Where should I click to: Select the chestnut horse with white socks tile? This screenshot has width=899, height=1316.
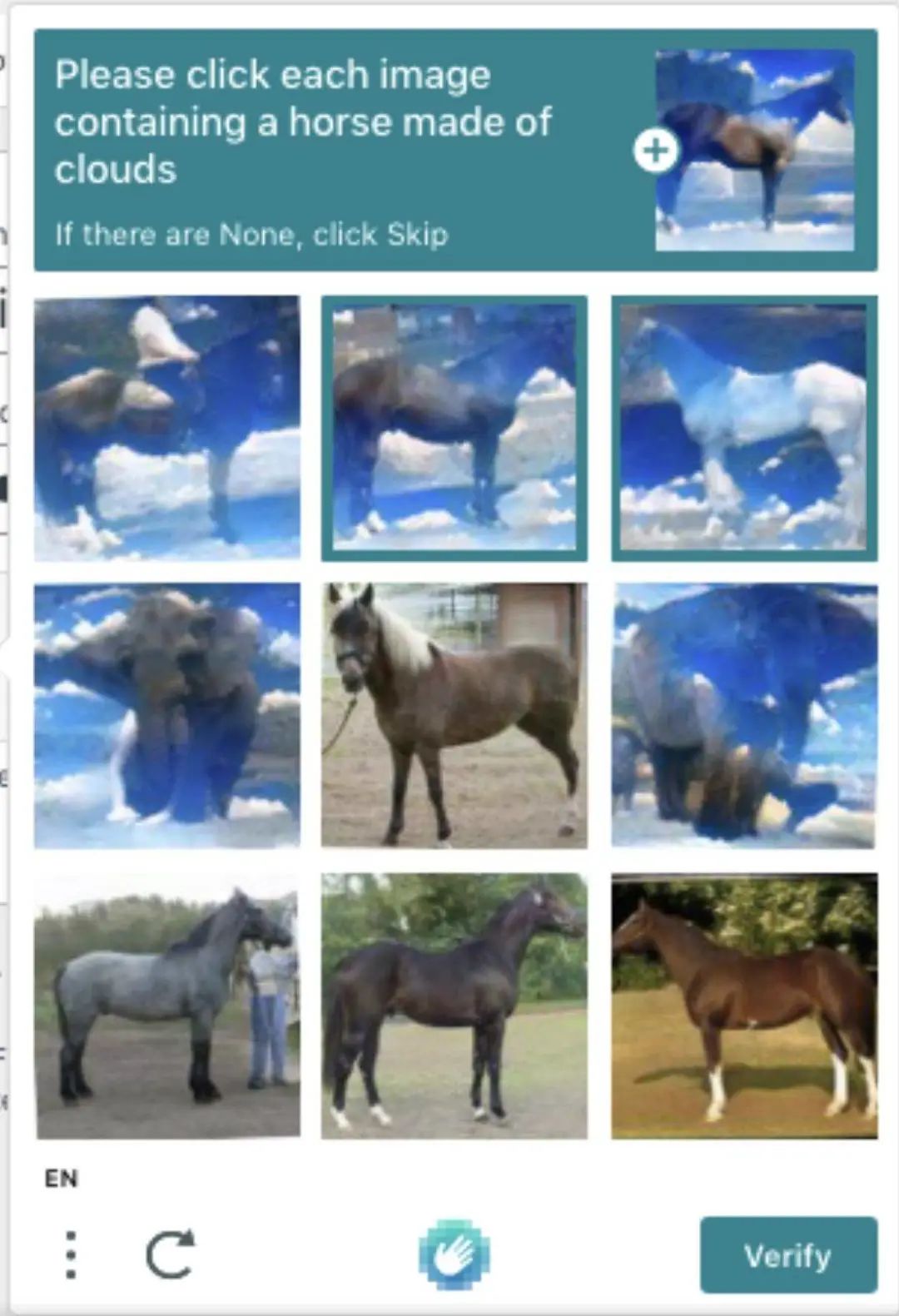coord(743,1006)
